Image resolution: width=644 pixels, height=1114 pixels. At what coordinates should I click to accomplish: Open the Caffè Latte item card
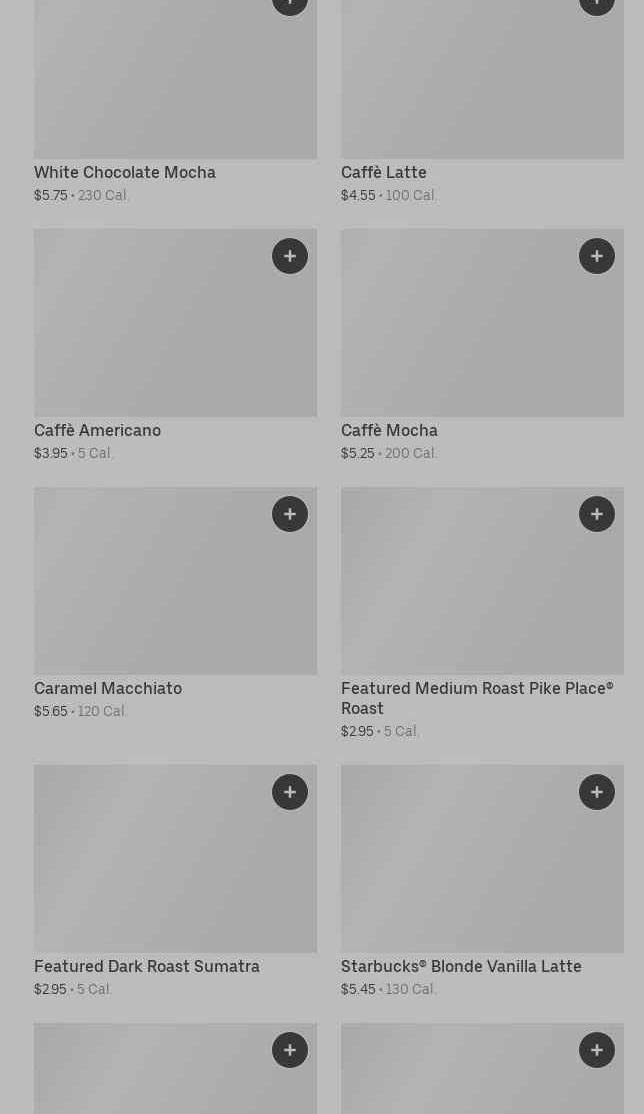click(x=483, y=102)
